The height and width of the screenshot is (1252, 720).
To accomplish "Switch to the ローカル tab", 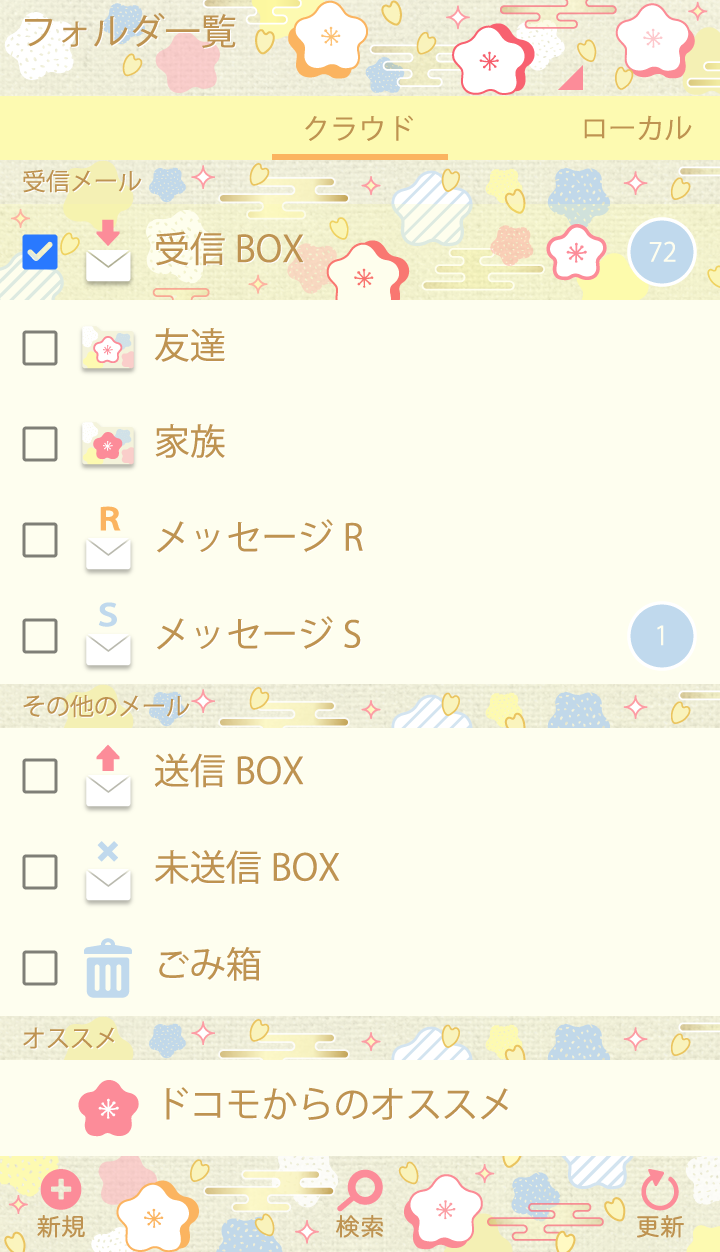I will coord(636,129).
